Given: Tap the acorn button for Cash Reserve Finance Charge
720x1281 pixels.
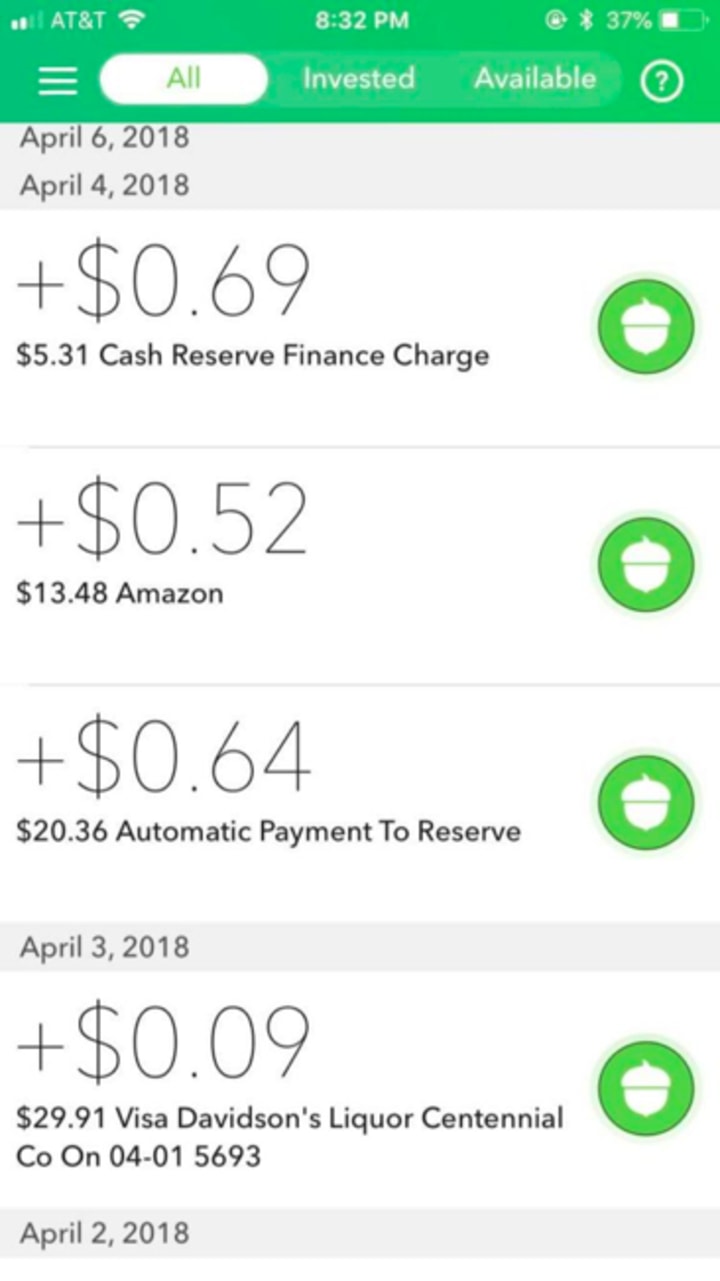Looking at the screenshot, I should click(646, 328).
